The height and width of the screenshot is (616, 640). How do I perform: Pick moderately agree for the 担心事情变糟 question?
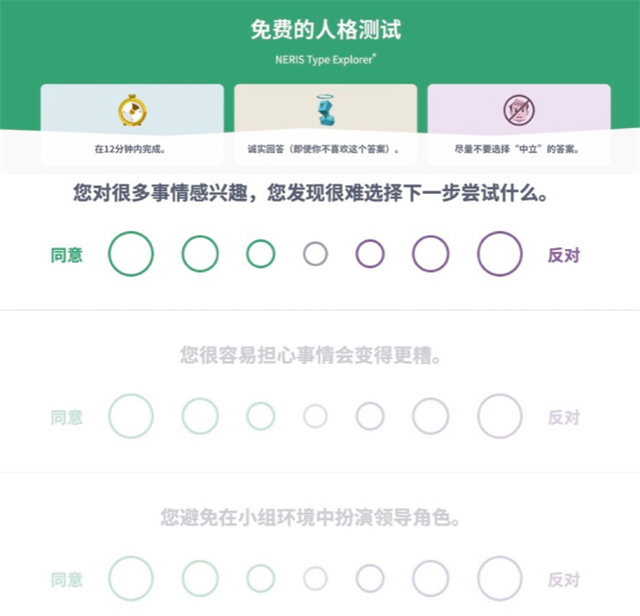point(200,416)
